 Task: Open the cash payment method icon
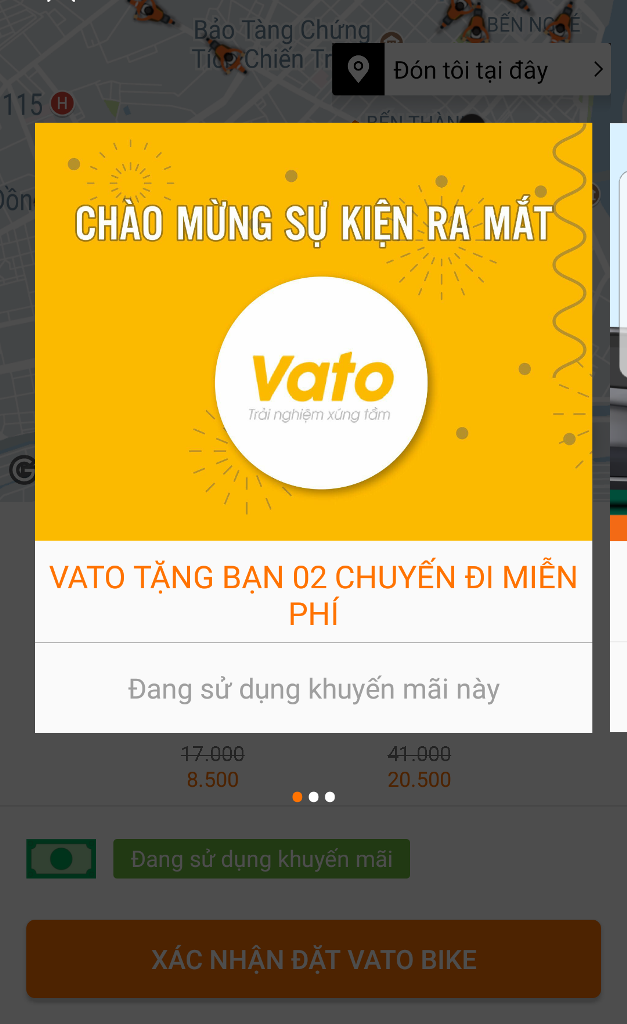[x=61, y=859]
